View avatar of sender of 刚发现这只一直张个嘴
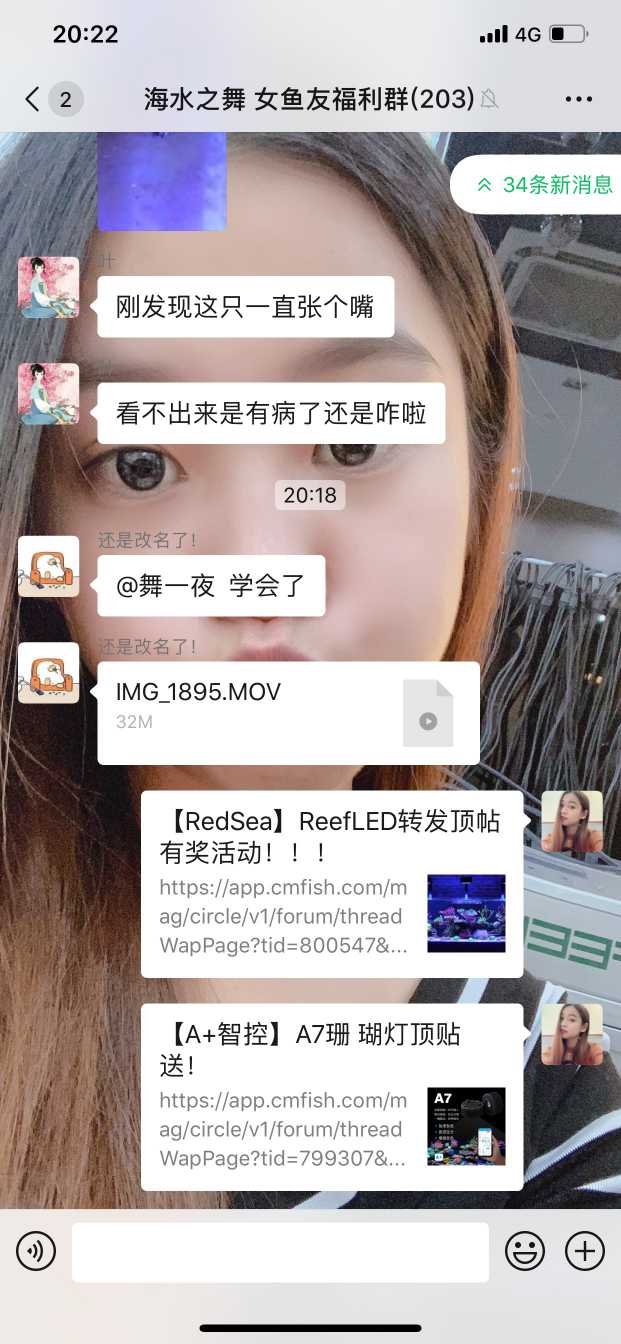 tap(48, 287)
